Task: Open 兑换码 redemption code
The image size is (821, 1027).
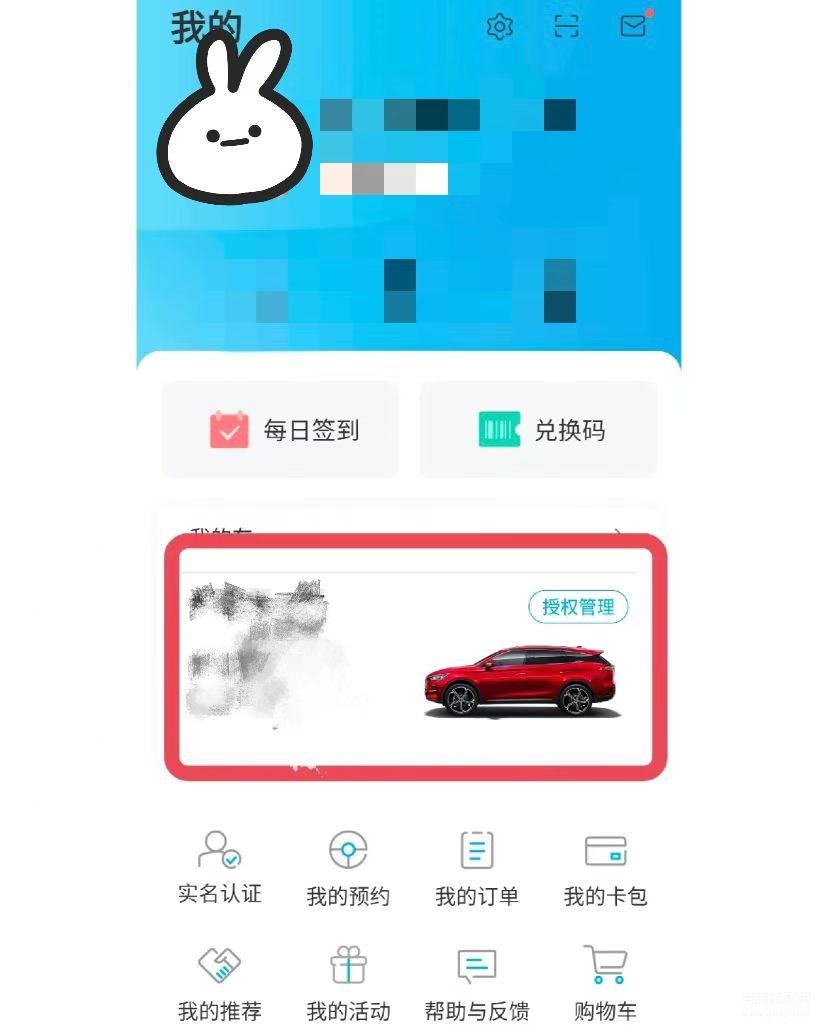Action: (x=539, y=430)
